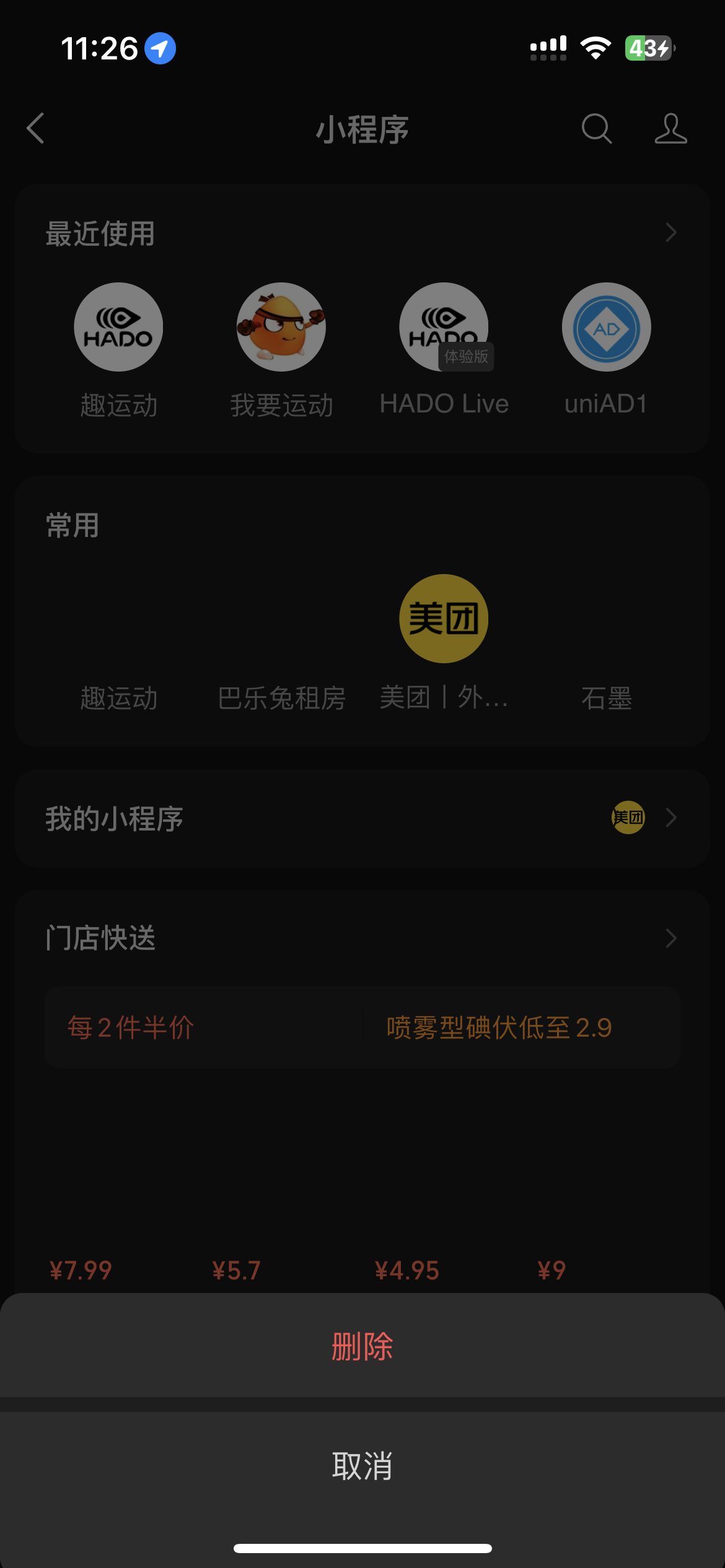Screen dimensions: 725x1568
Task: Open 巴乐兔租房 under 常用
Action: [x=284, y=699]
